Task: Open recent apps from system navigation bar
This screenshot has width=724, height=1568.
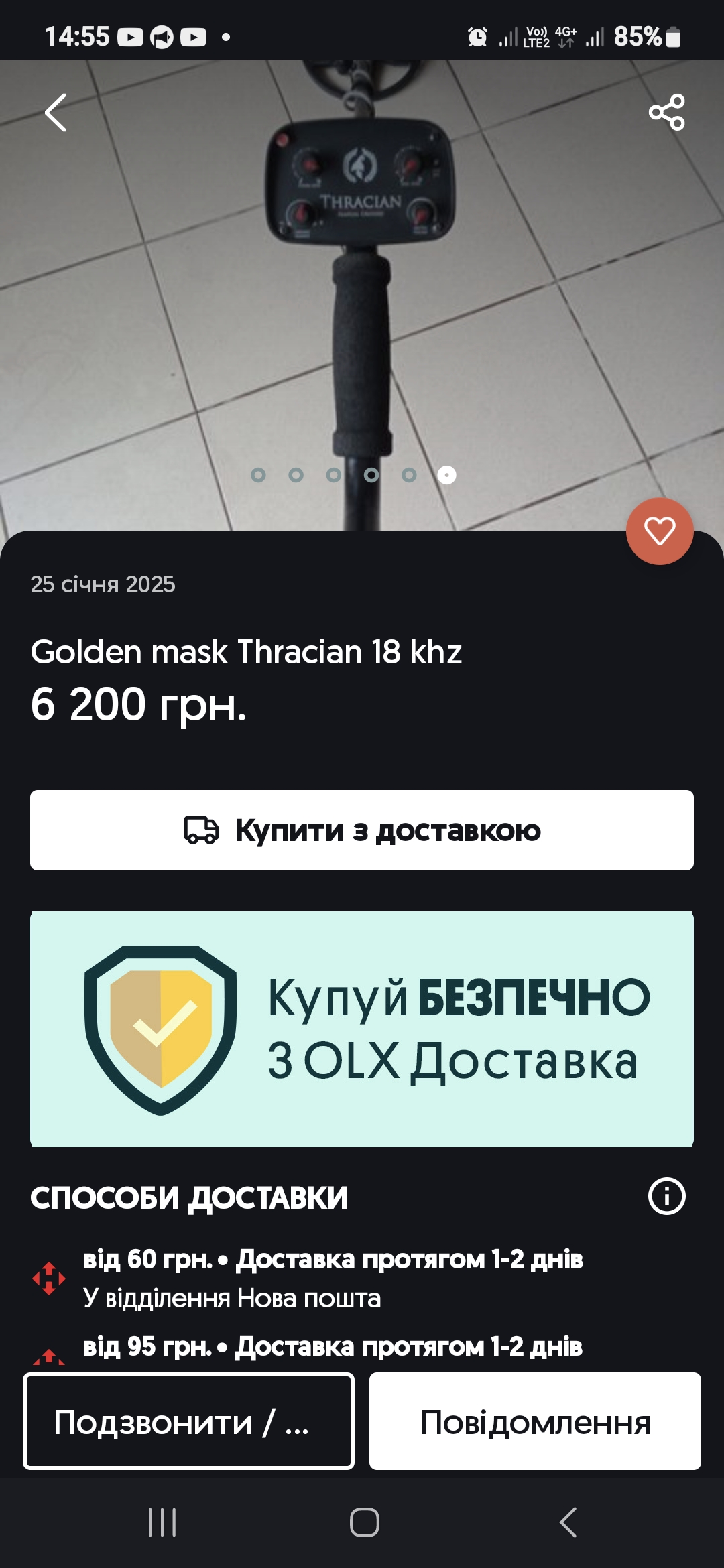Action: [162, 1522]
